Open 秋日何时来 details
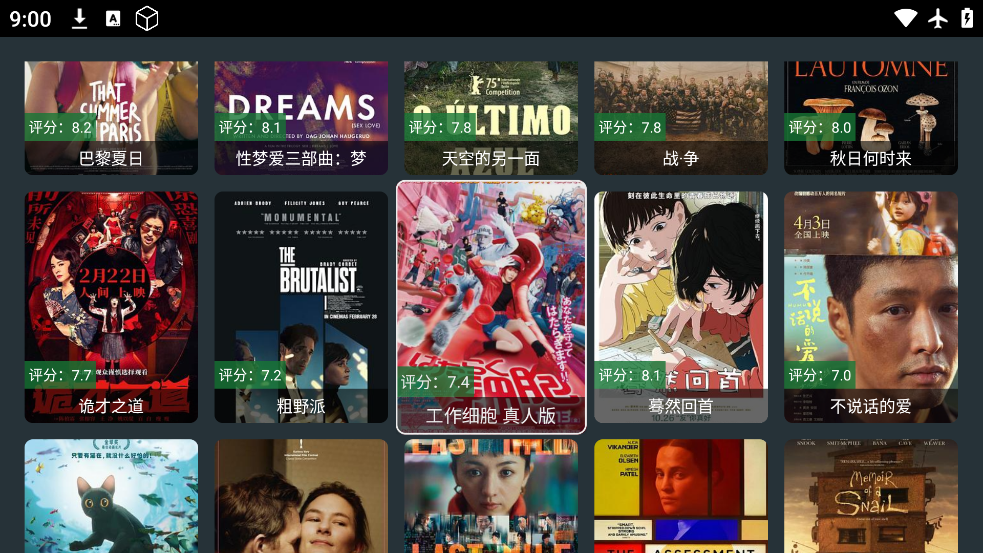 (871, 117)
